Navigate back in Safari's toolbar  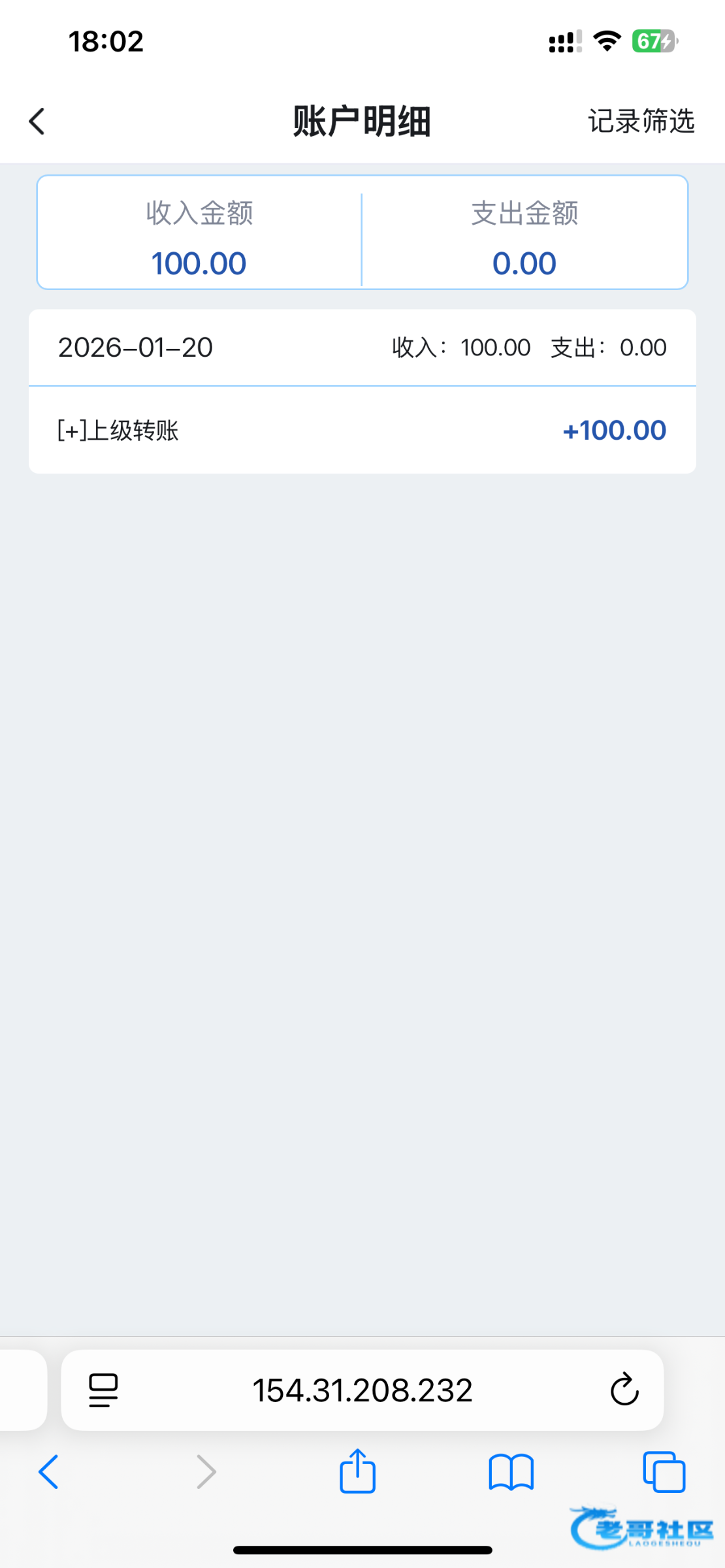[49, 1473]
